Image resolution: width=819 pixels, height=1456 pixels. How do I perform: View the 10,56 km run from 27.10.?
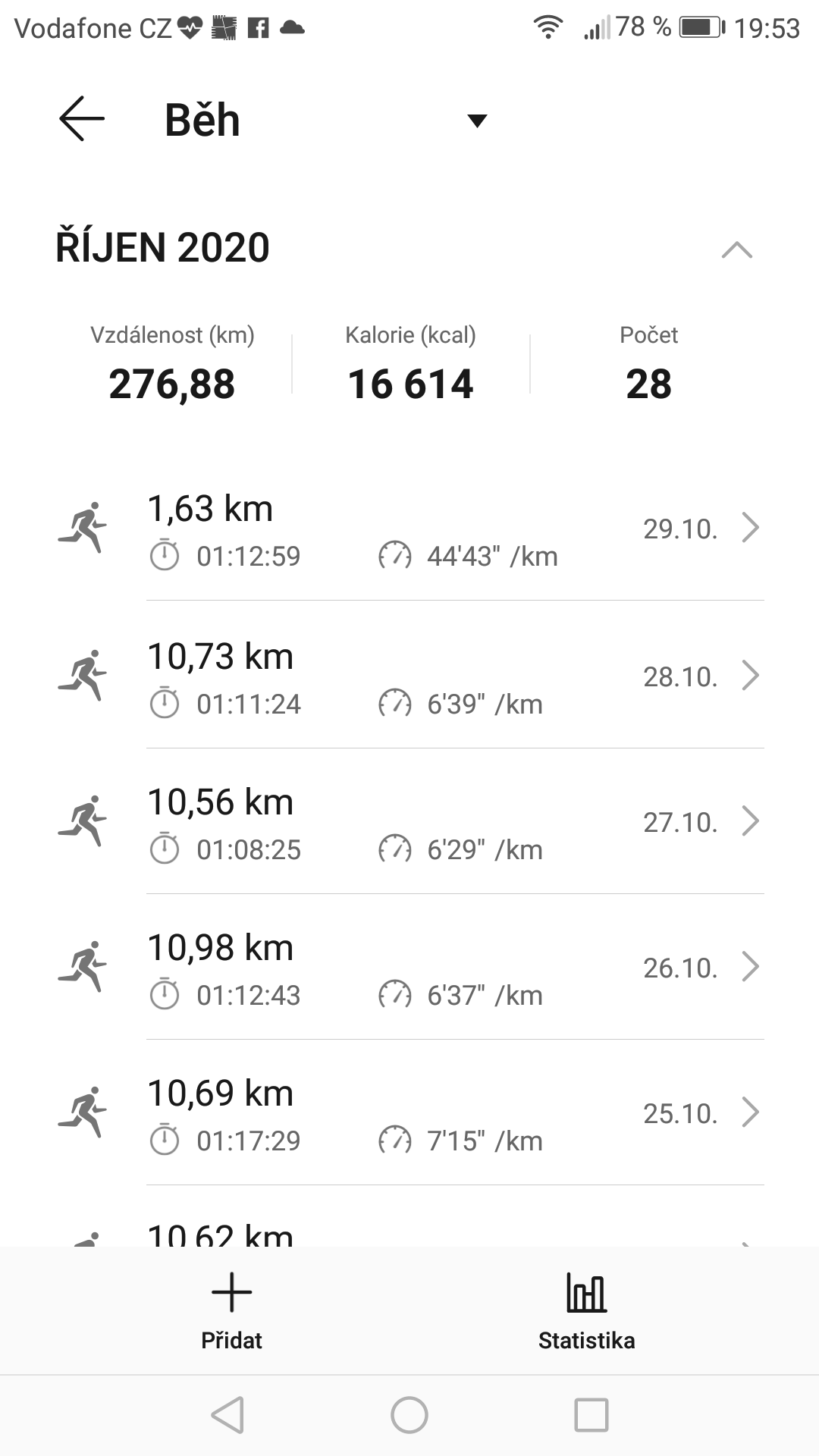pos(409,822)
